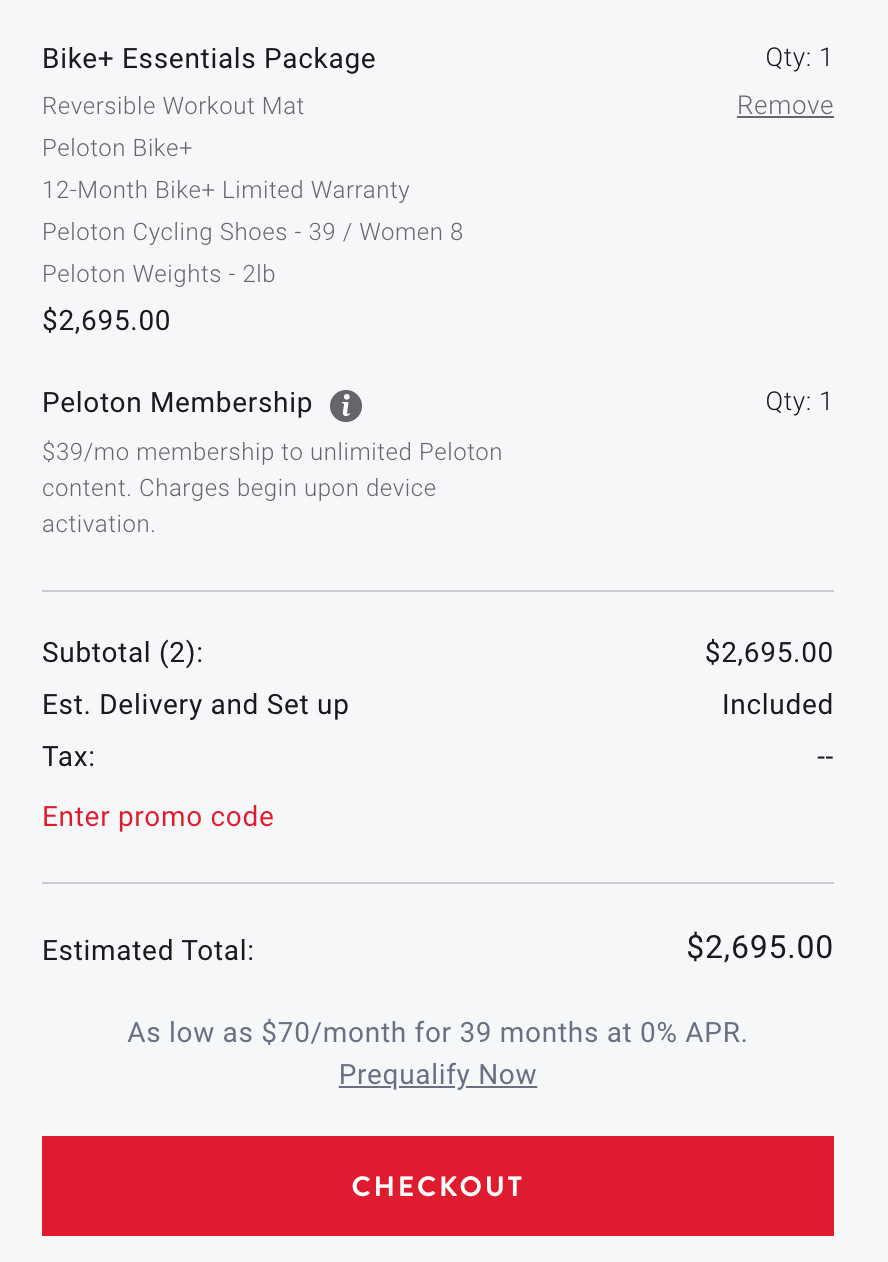Select the financing text about $70/month
This screenshot has width=888, height=1262.
(437, 1032)
